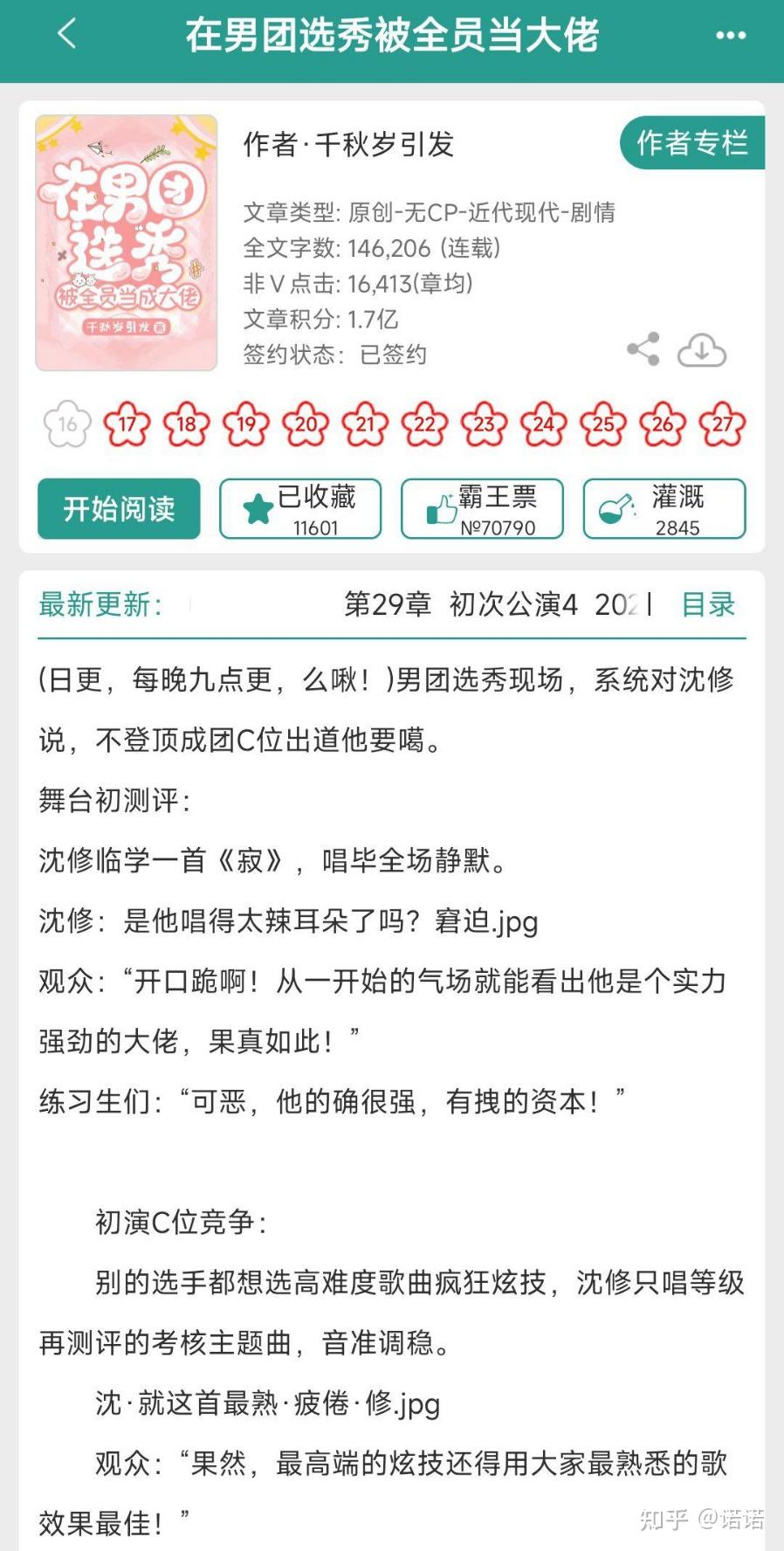Tap 开始阅读 to start reading

click(119, 508)
